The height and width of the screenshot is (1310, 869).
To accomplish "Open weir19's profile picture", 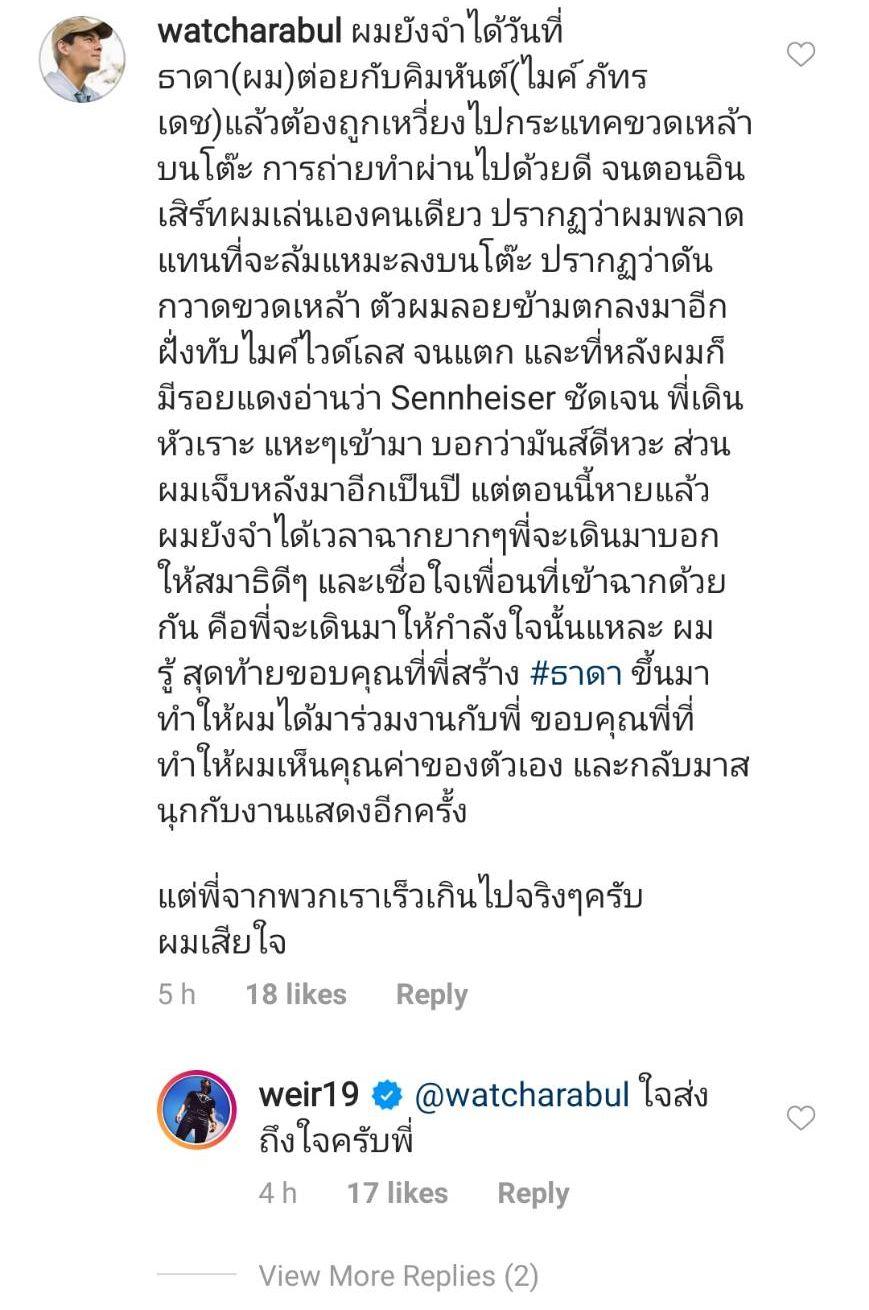I will pos(197,1109).
